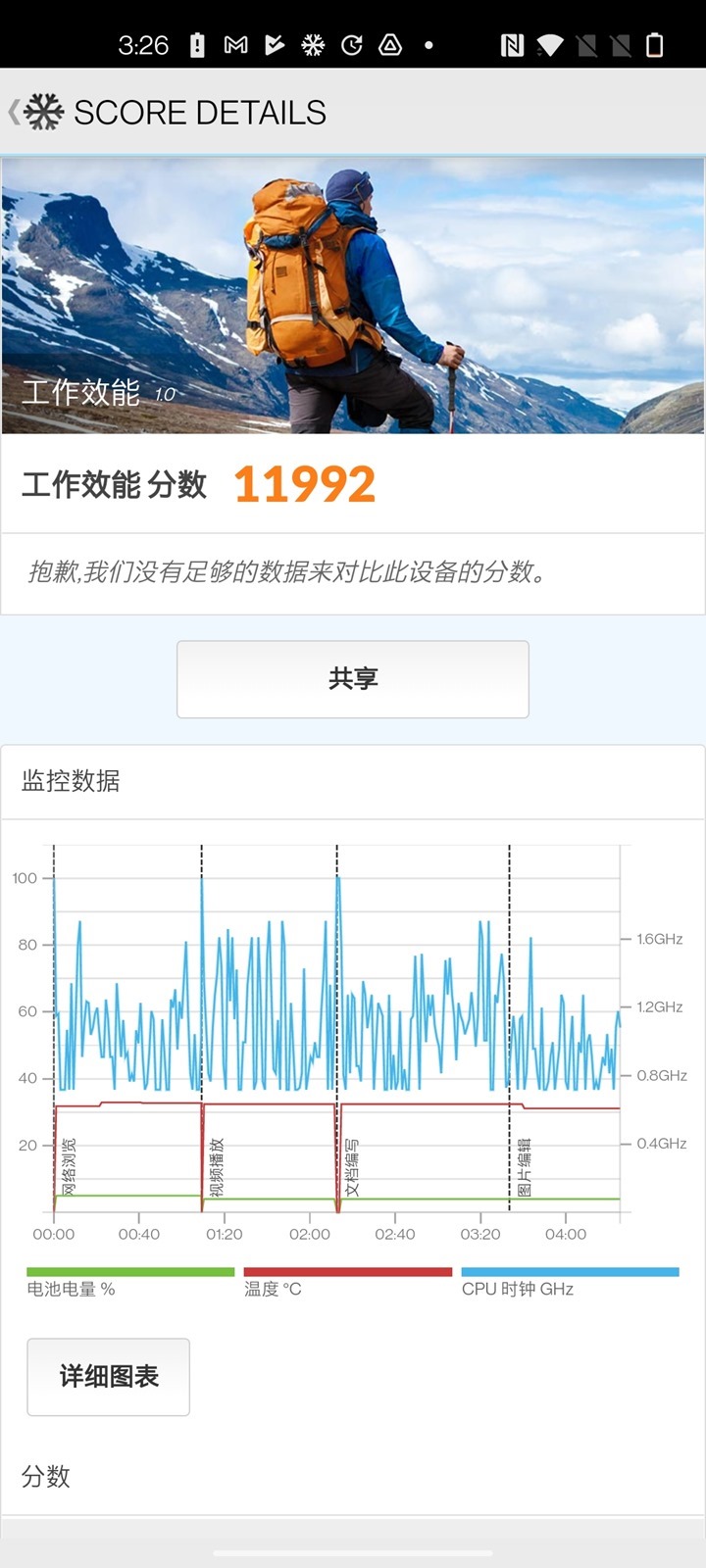Open the 详细图表 detailed chart
Screen dimensions: 706x1568
coord(108,1377)
